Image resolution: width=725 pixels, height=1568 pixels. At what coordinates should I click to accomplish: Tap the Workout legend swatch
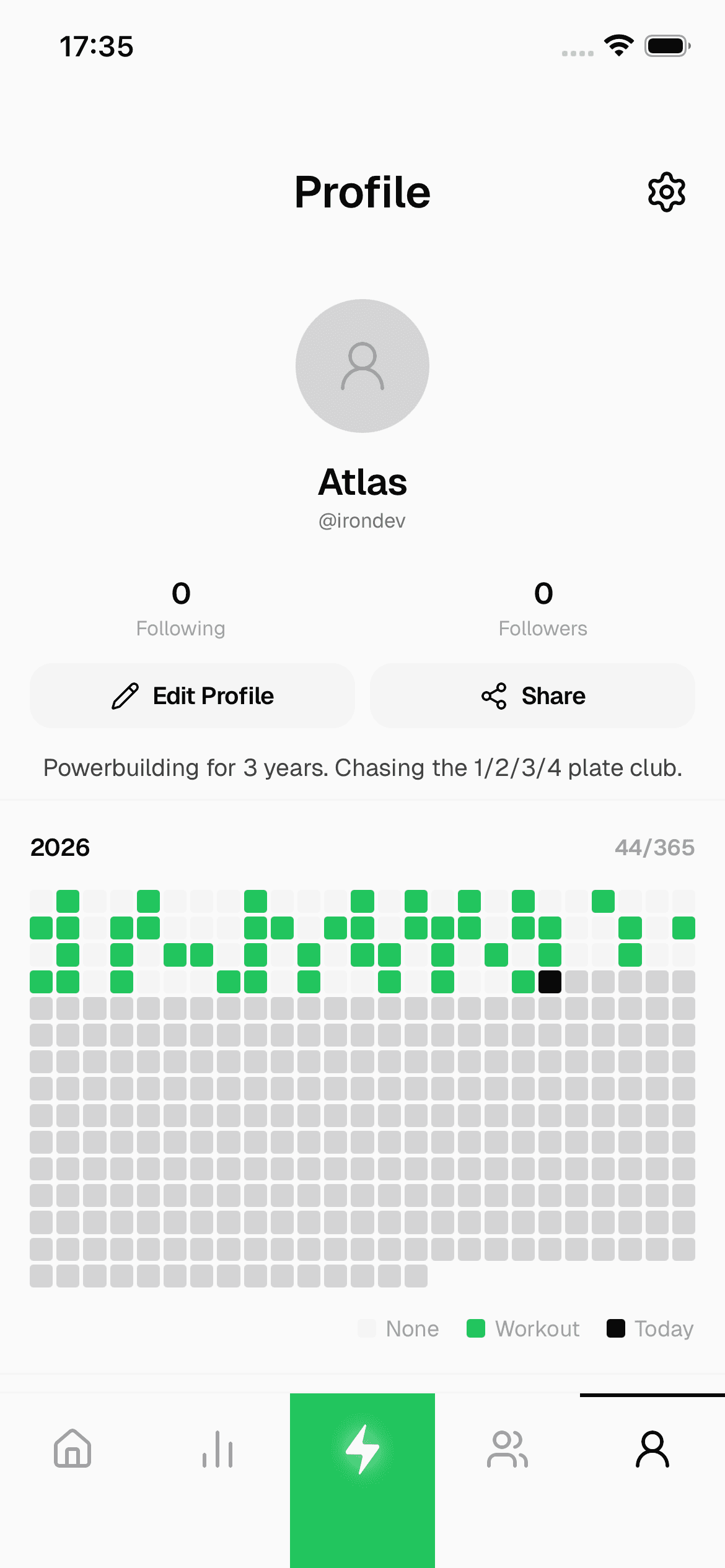(x=476, y=1328)
